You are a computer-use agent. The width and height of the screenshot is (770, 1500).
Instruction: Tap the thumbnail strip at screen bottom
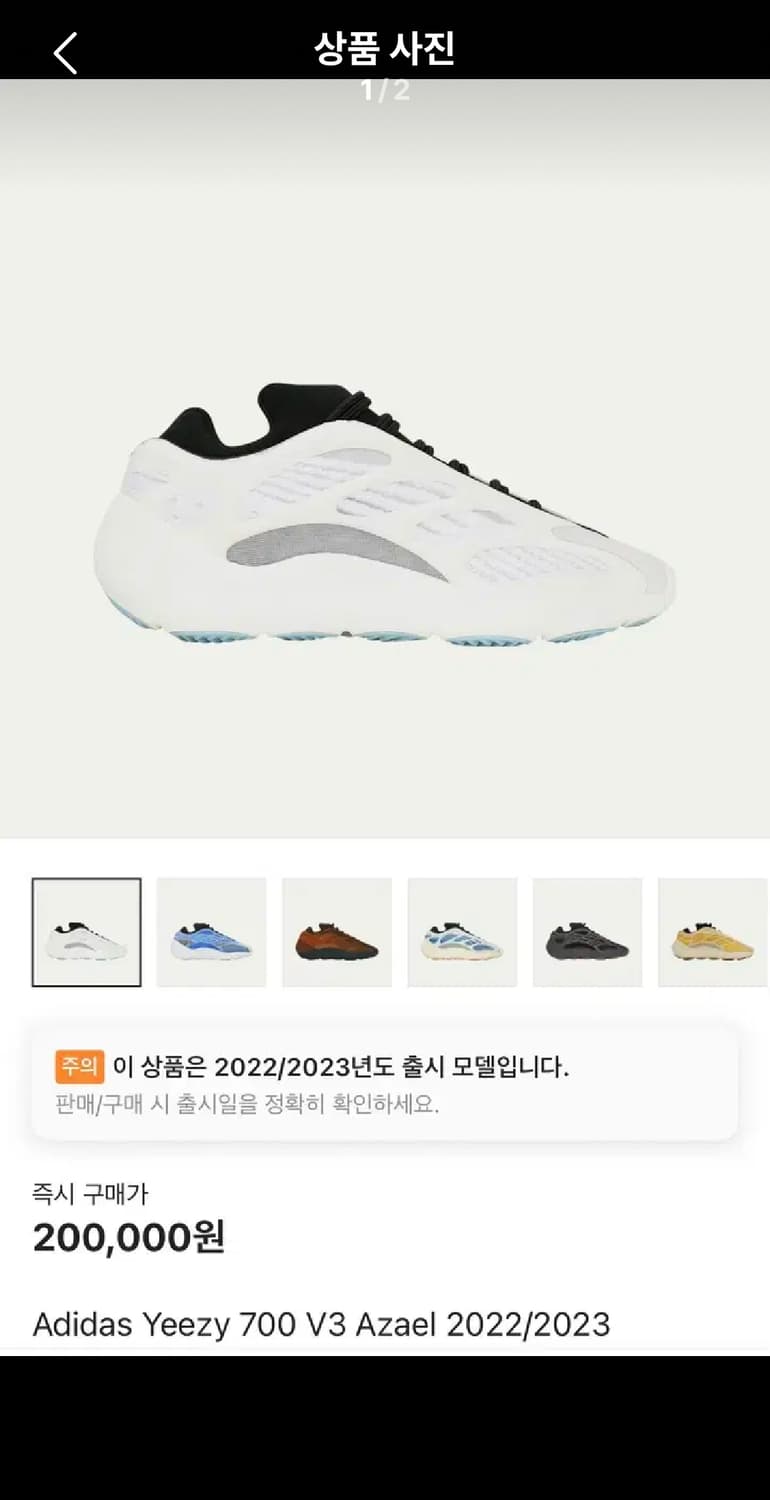tap(385, 932)
